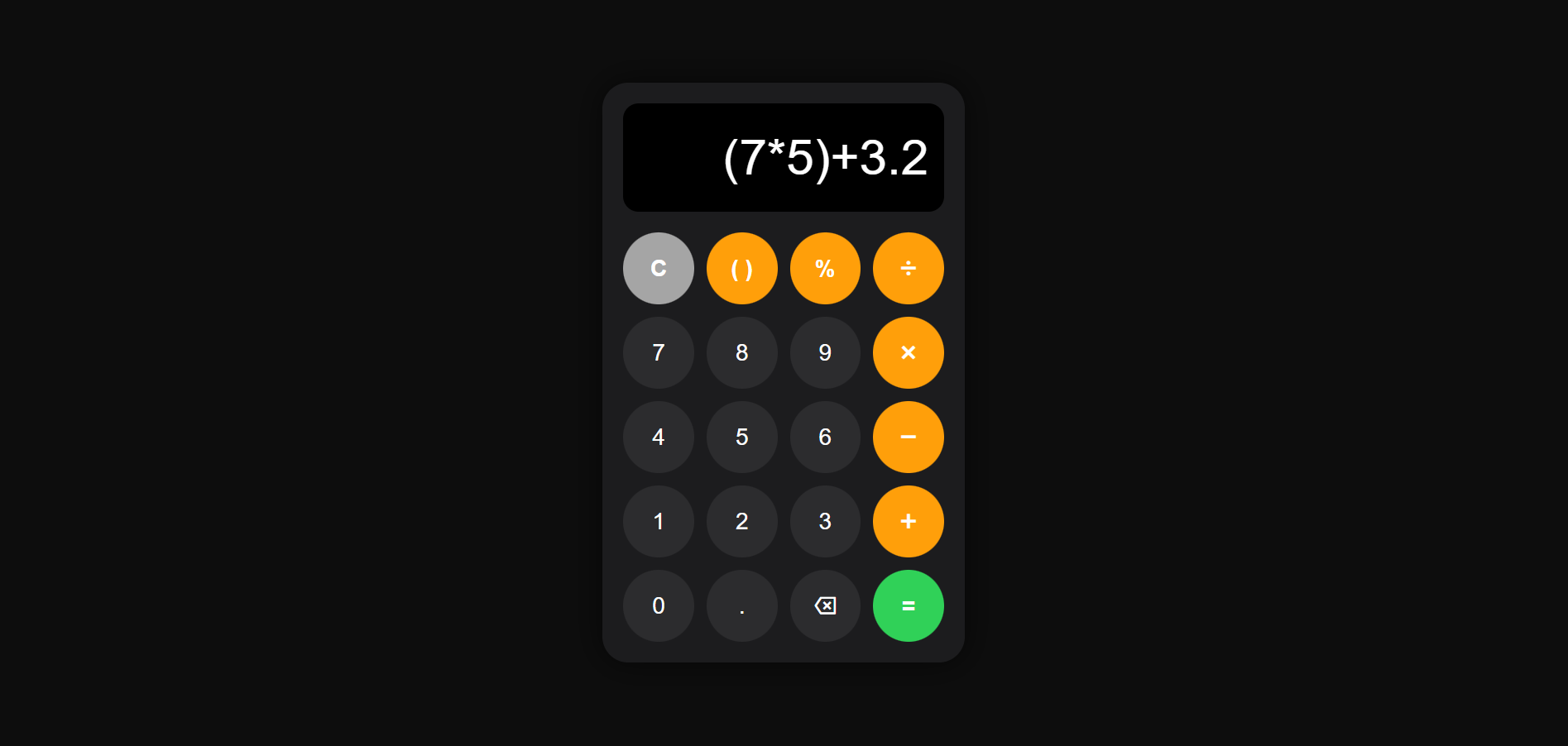Add with the plus operator
This screenshot has width=1568, height=746.
click(x=908, y=521)
